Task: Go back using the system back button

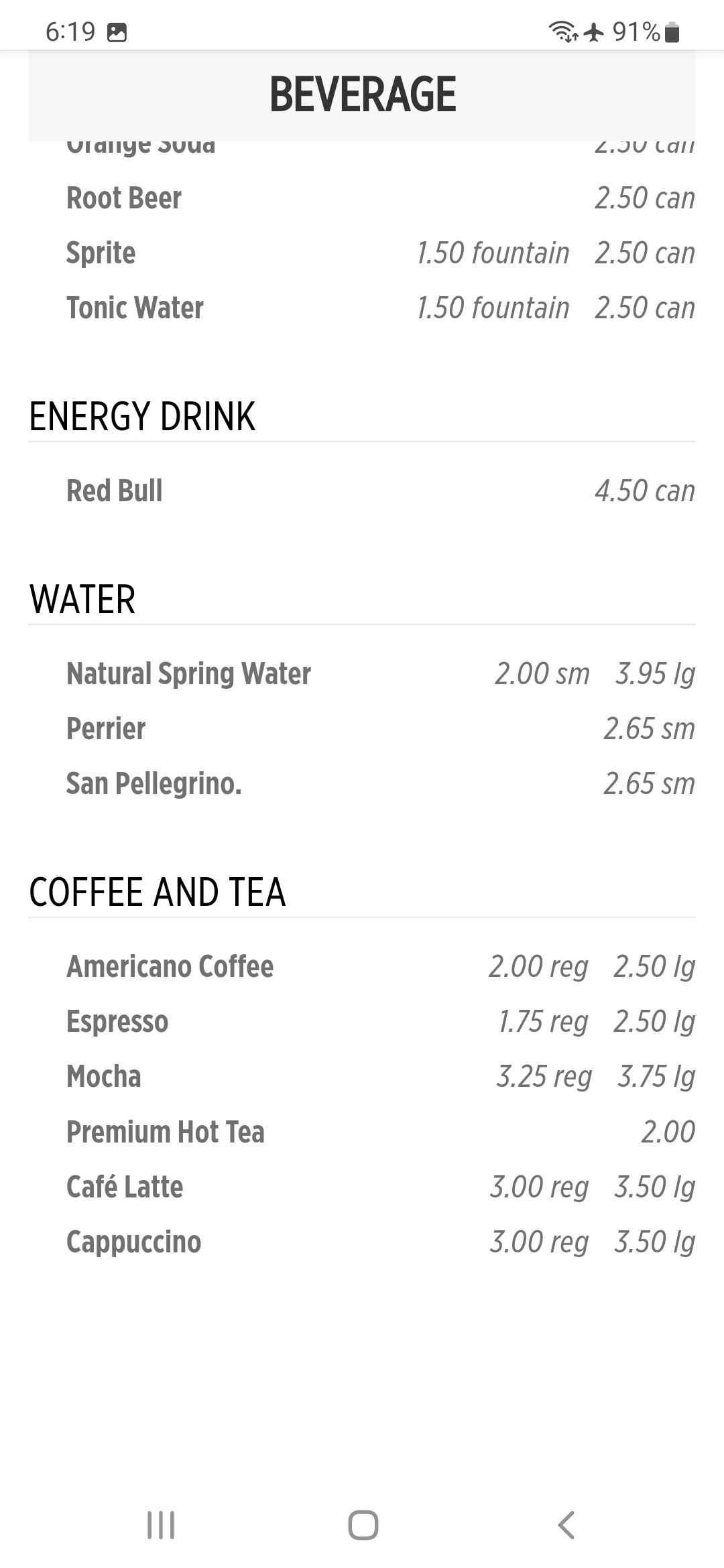Action: pos(566,1524)
